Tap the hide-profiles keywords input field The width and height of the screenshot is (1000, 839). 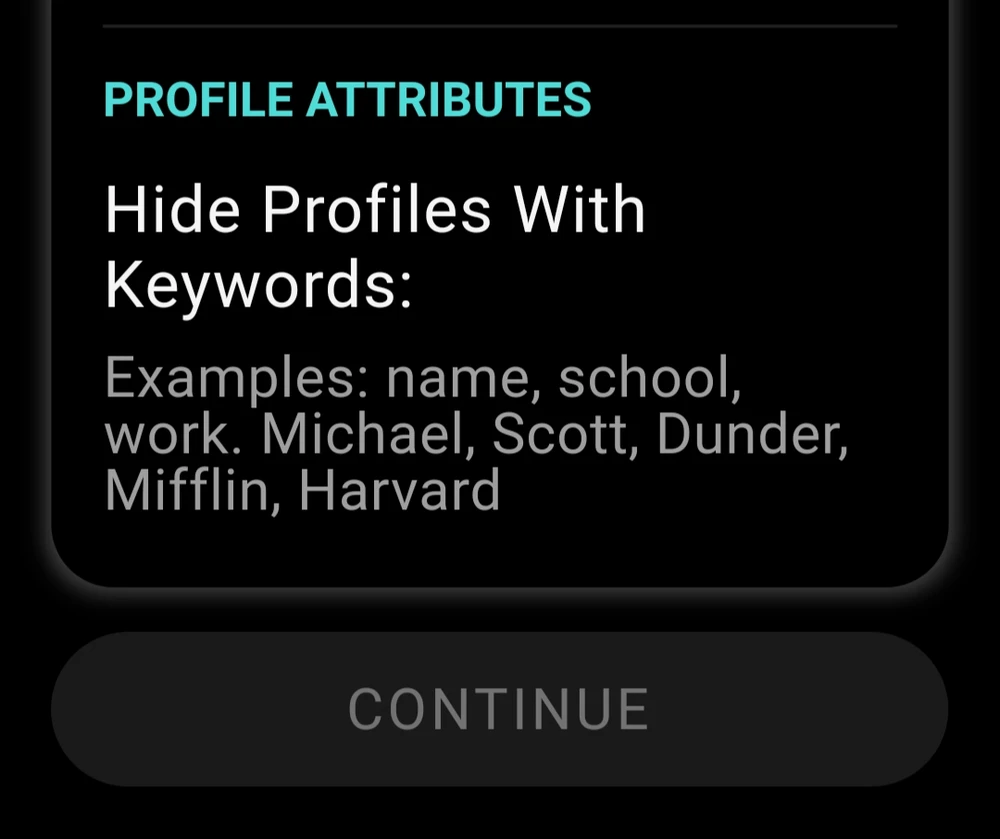pos(477,435)
